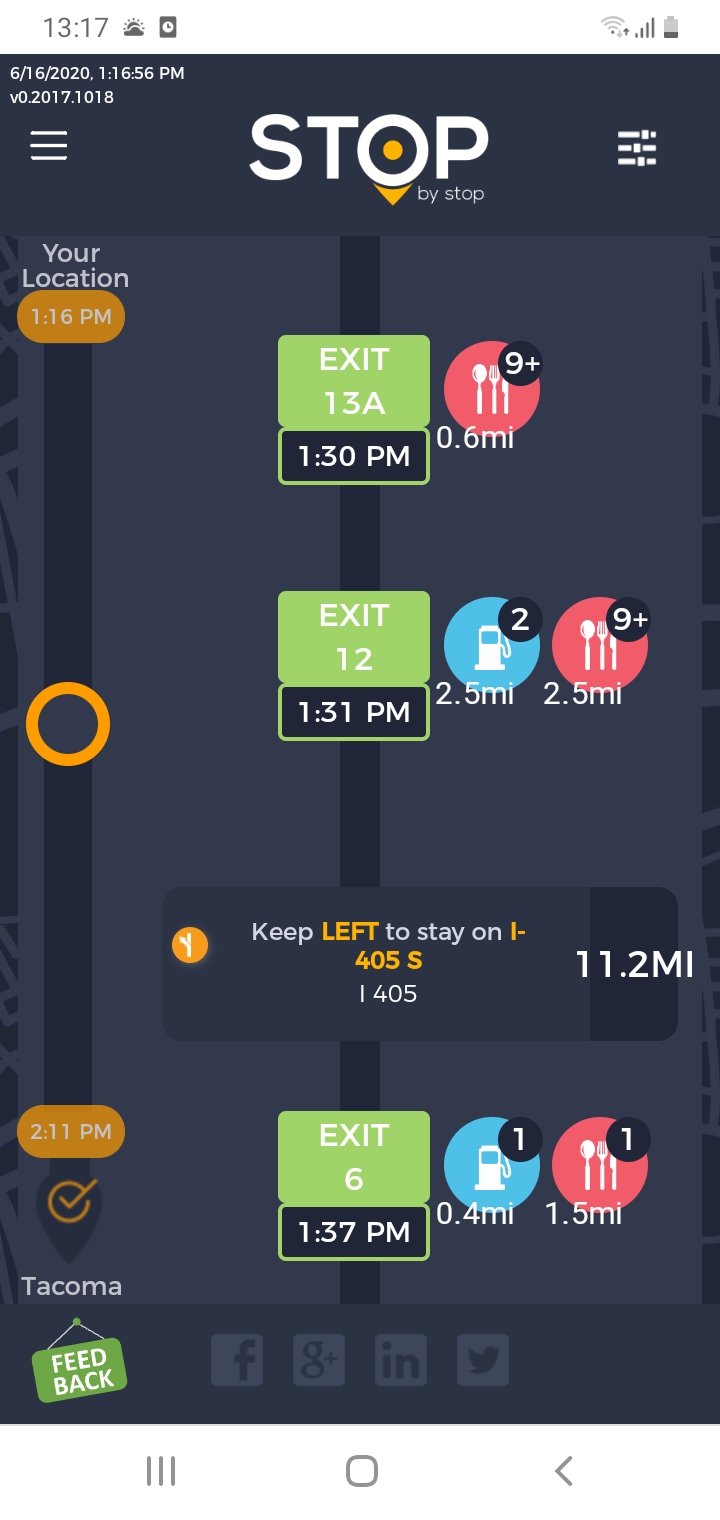Image resolution: width=720 pixels, height=1520 pixels.
Task: Share on LinkedIn
Action: point(401,1360)
